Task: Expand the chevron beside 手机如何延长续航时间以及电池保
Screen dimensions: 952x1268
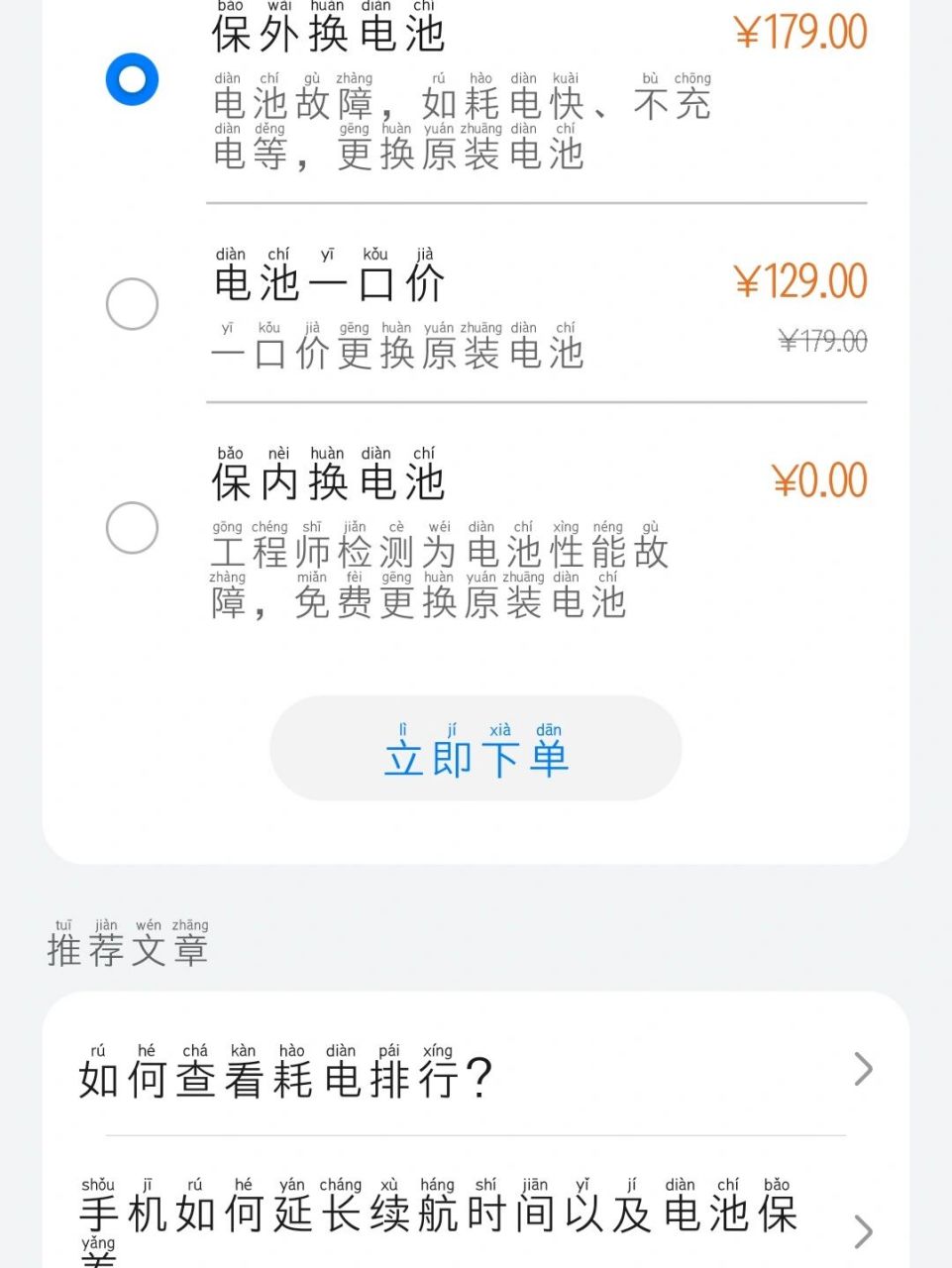Action: tap(862, 1231)
